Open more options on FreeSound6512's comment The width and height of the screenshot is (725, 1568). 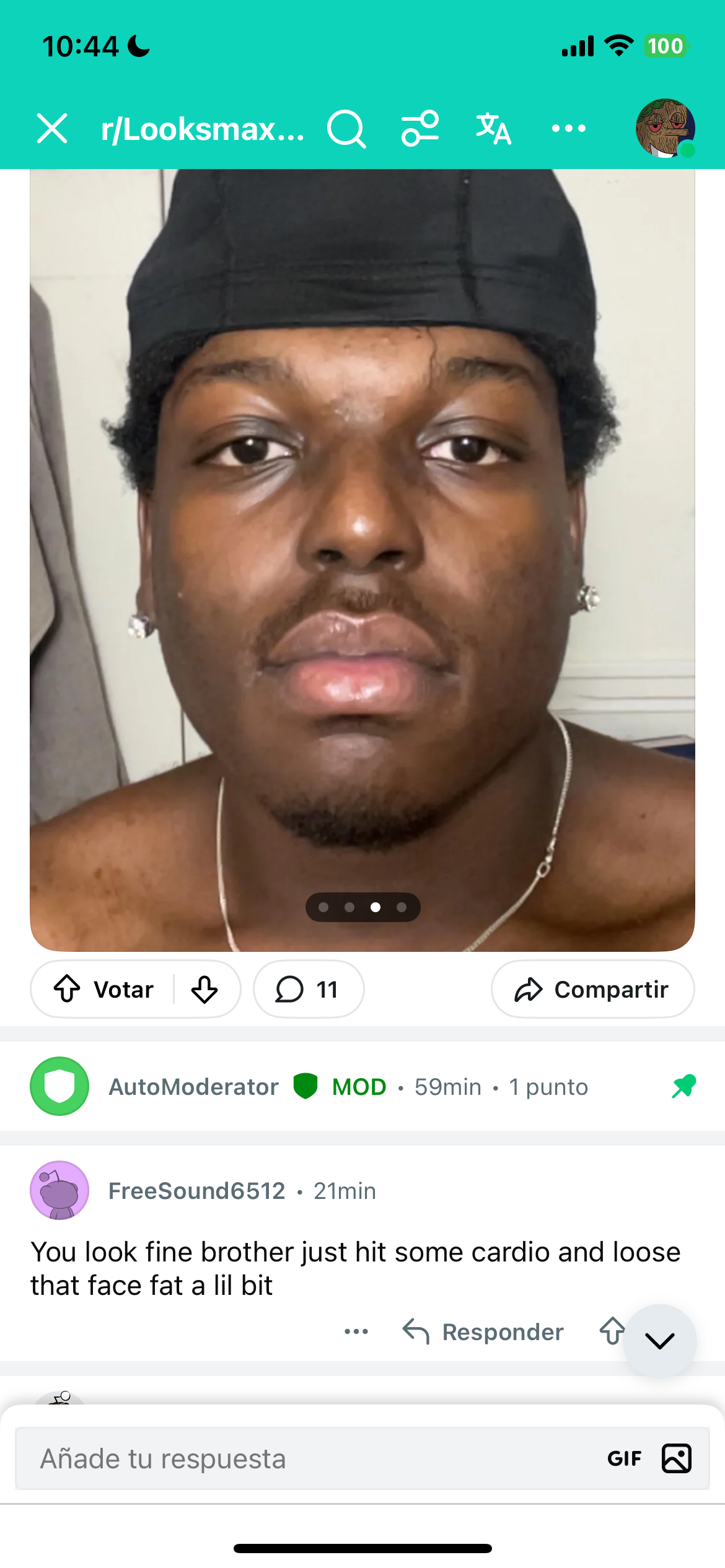coord(356,1331)
